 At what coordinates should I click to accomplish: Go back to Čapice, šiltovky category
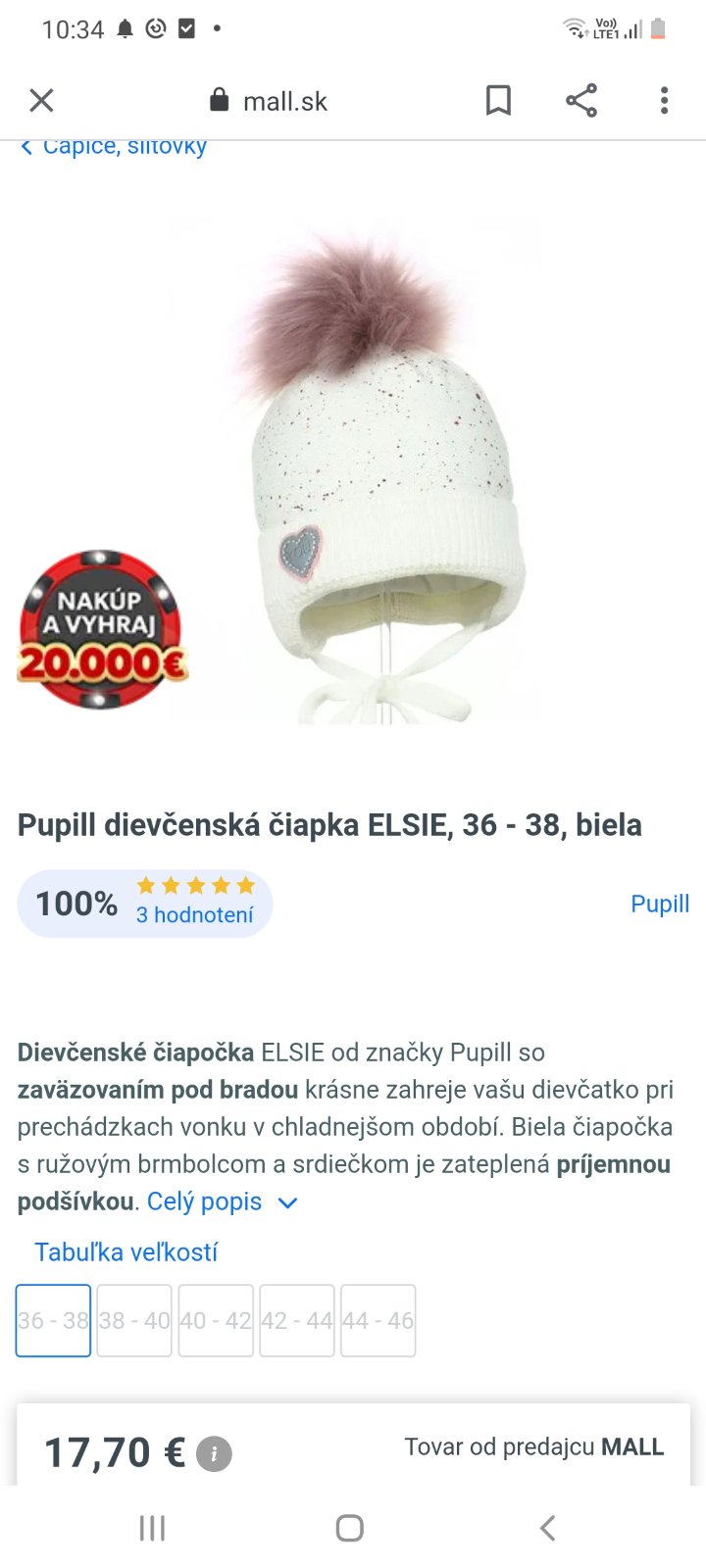click(x=114, y=147)
